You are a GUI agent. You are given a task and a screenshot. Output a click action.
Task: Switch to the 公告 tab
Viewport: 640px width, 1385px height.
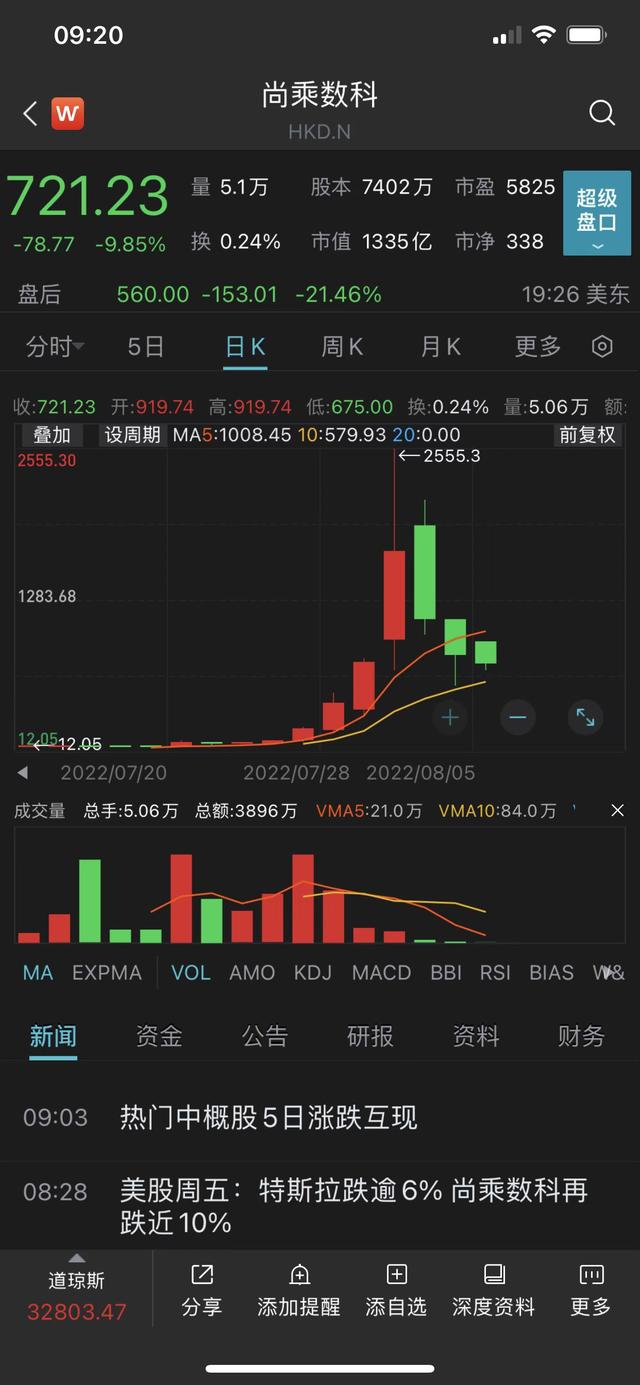[265, 1037]
